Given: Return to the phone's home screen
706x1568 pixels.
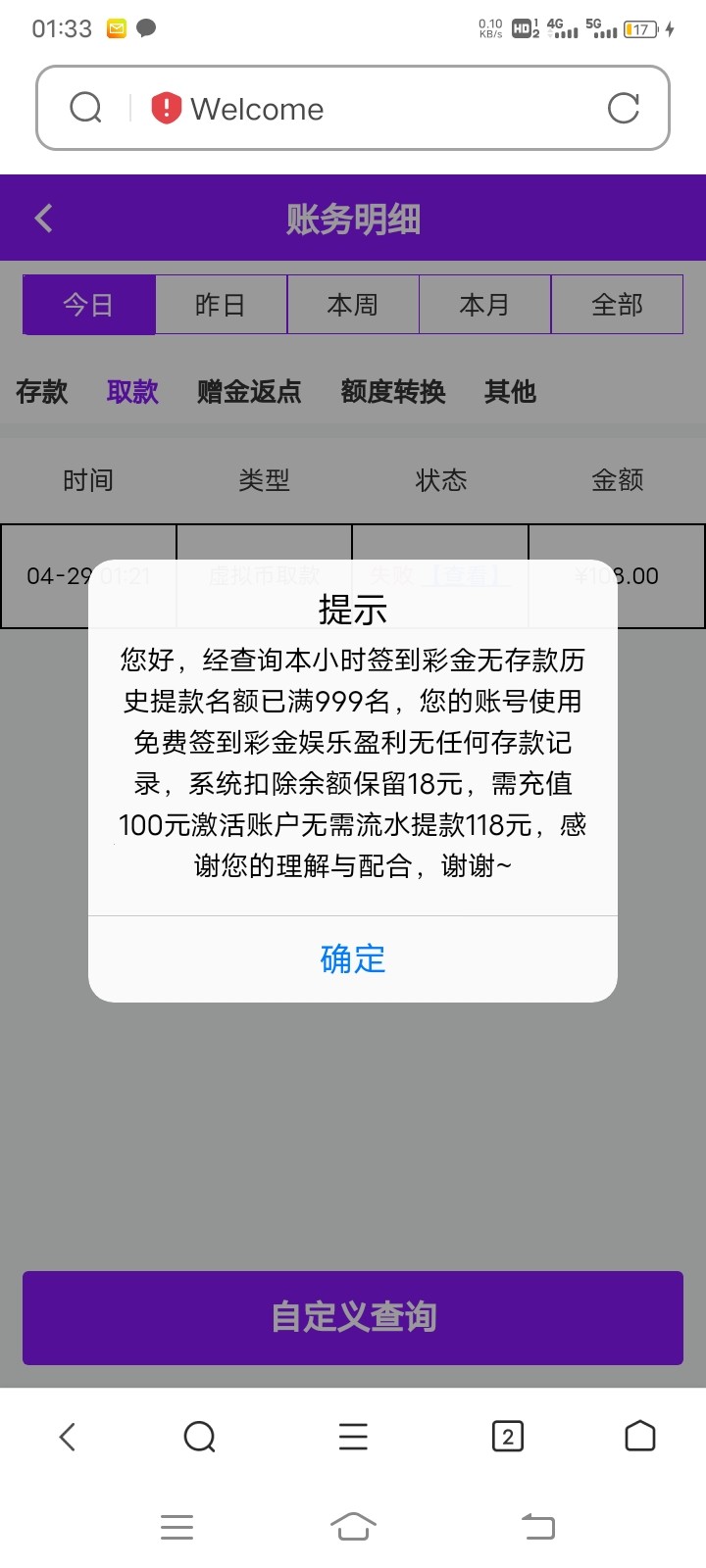Looking at the screenshot, I should point(353,1526).
